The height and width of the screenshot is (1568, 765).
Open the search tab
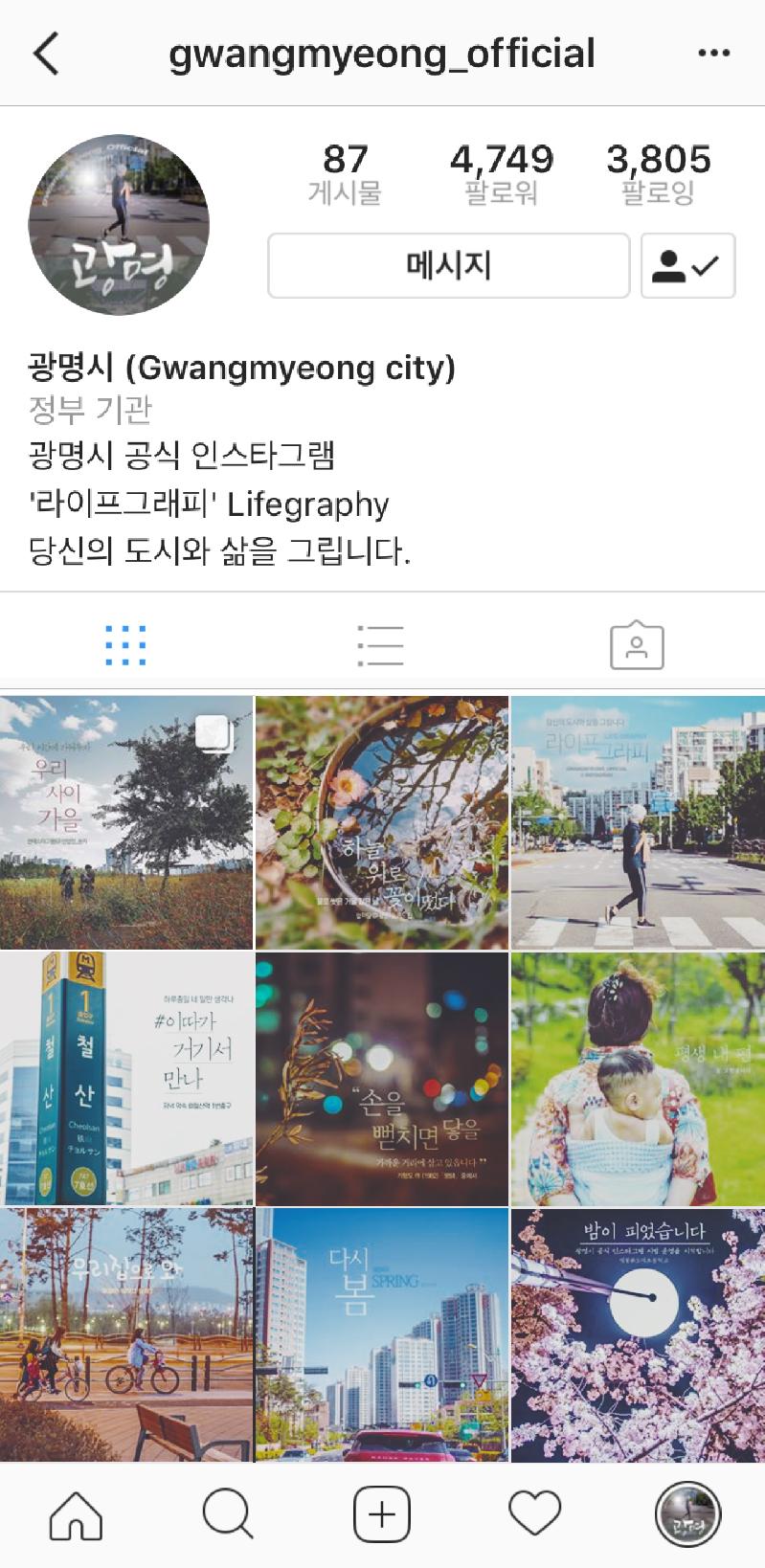pos(228,1515)
